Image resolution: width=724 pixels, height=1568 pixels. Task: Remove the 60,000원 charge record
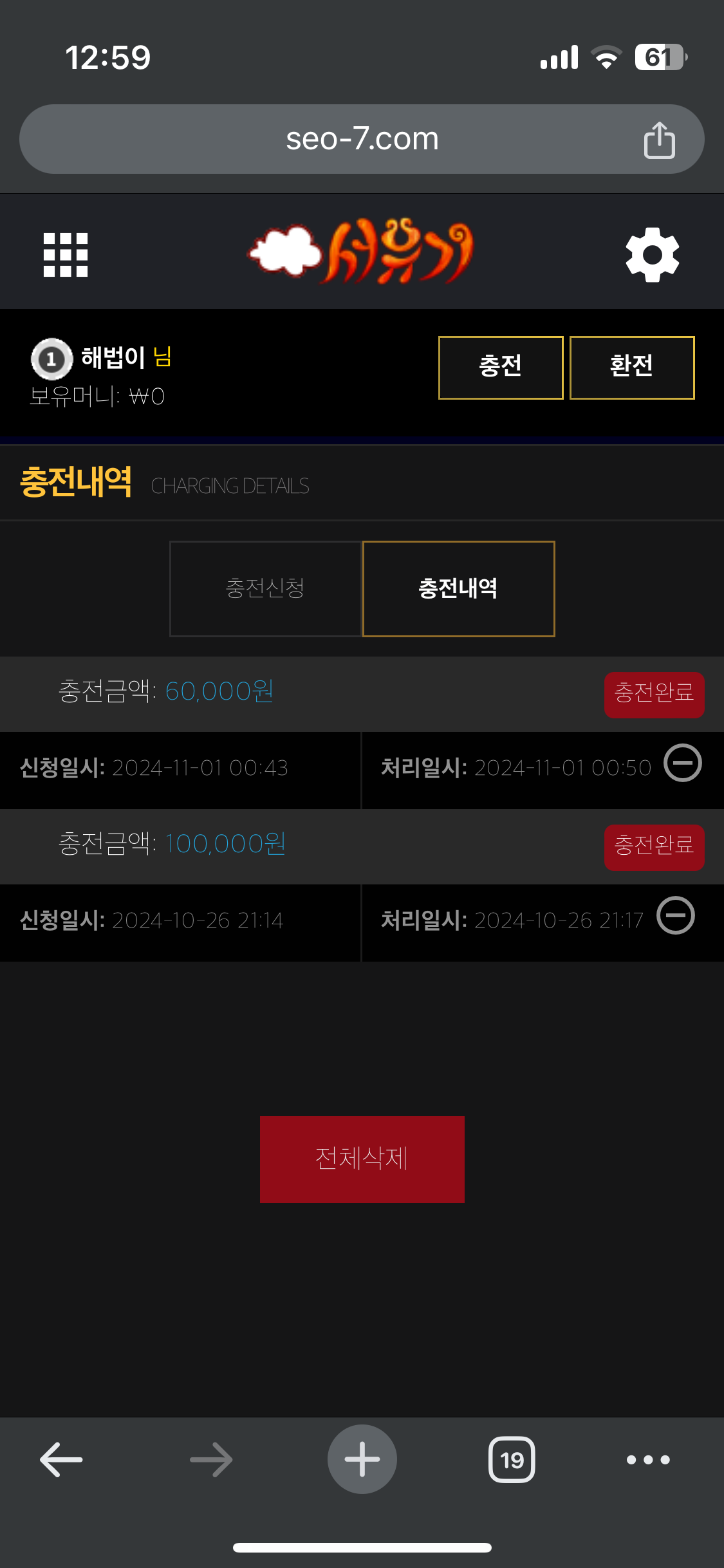point(682,763)
